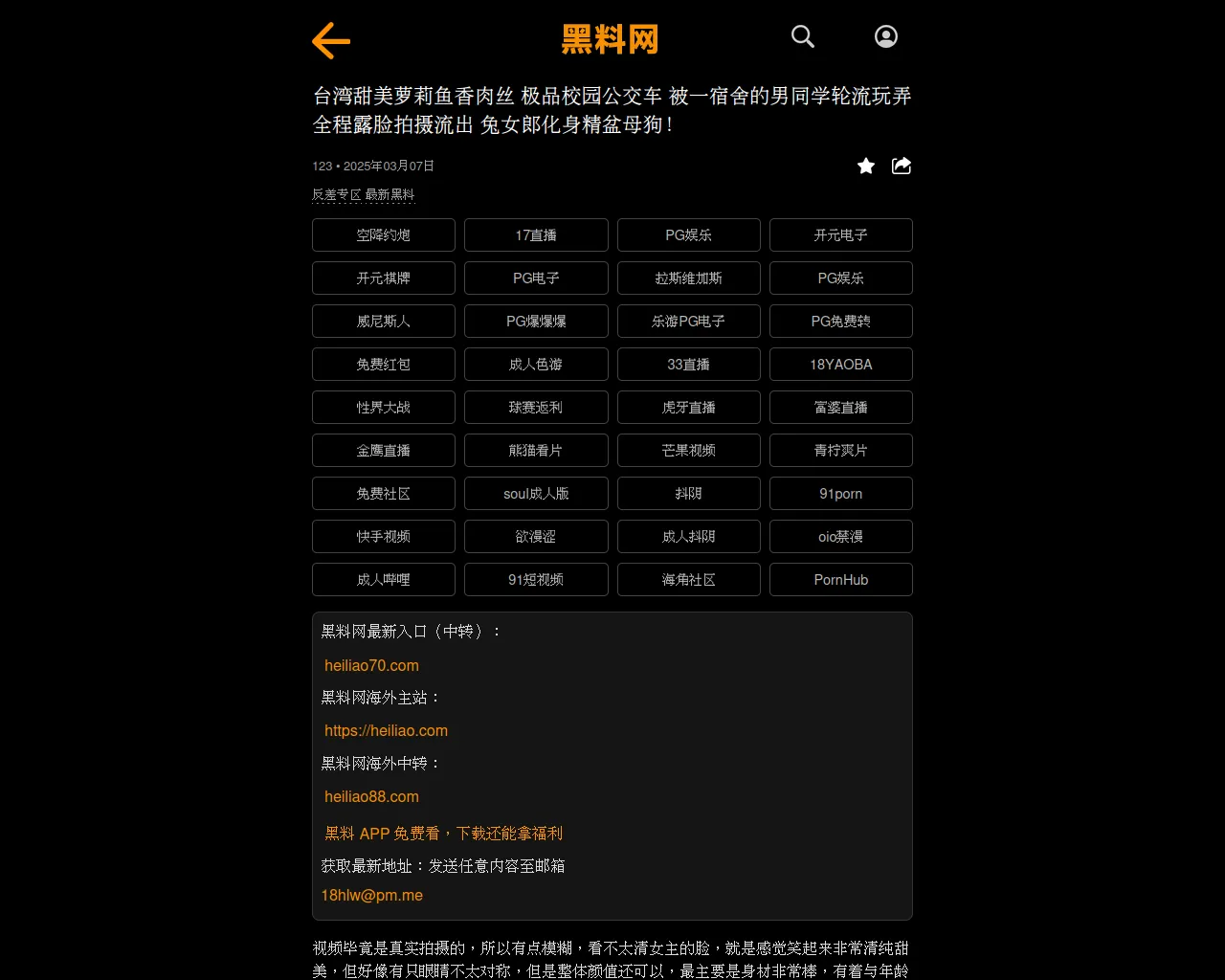Open the heiliao88.com link

pyautogui.click(x=371, y=796)
